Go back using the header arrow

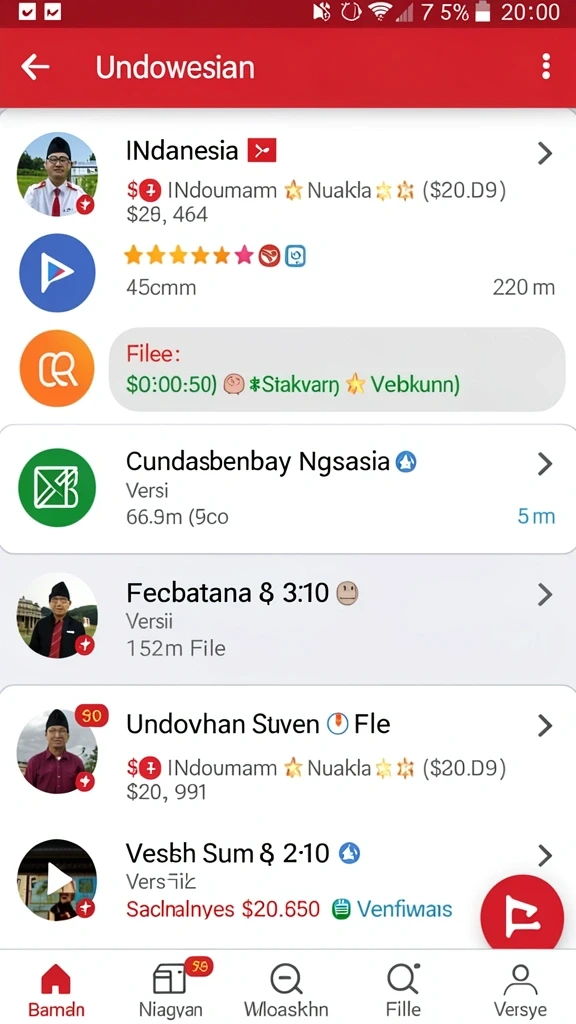(x=35, y=67)
